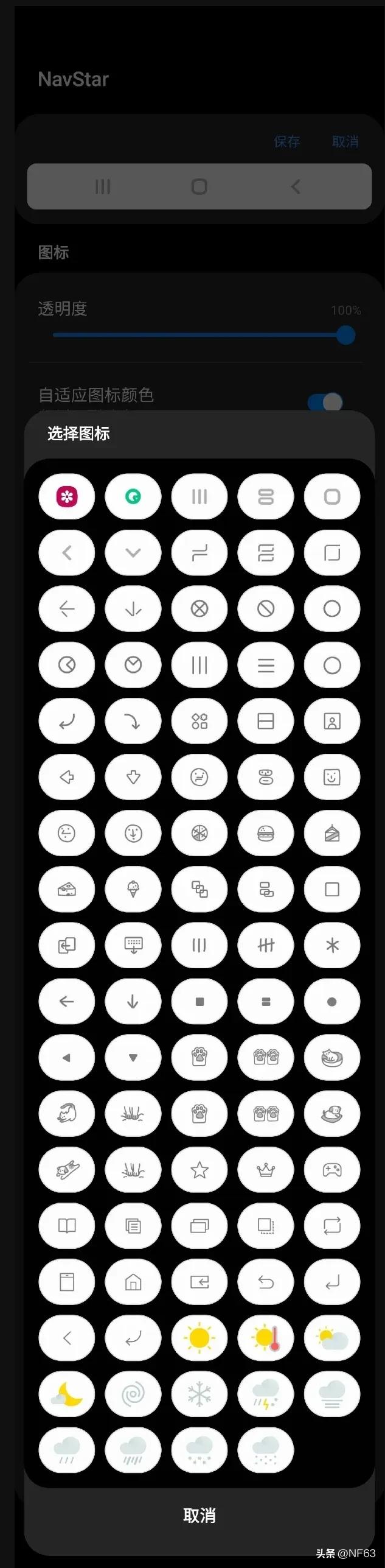Pick the spiral swirl icon

tap(133, 1394)
